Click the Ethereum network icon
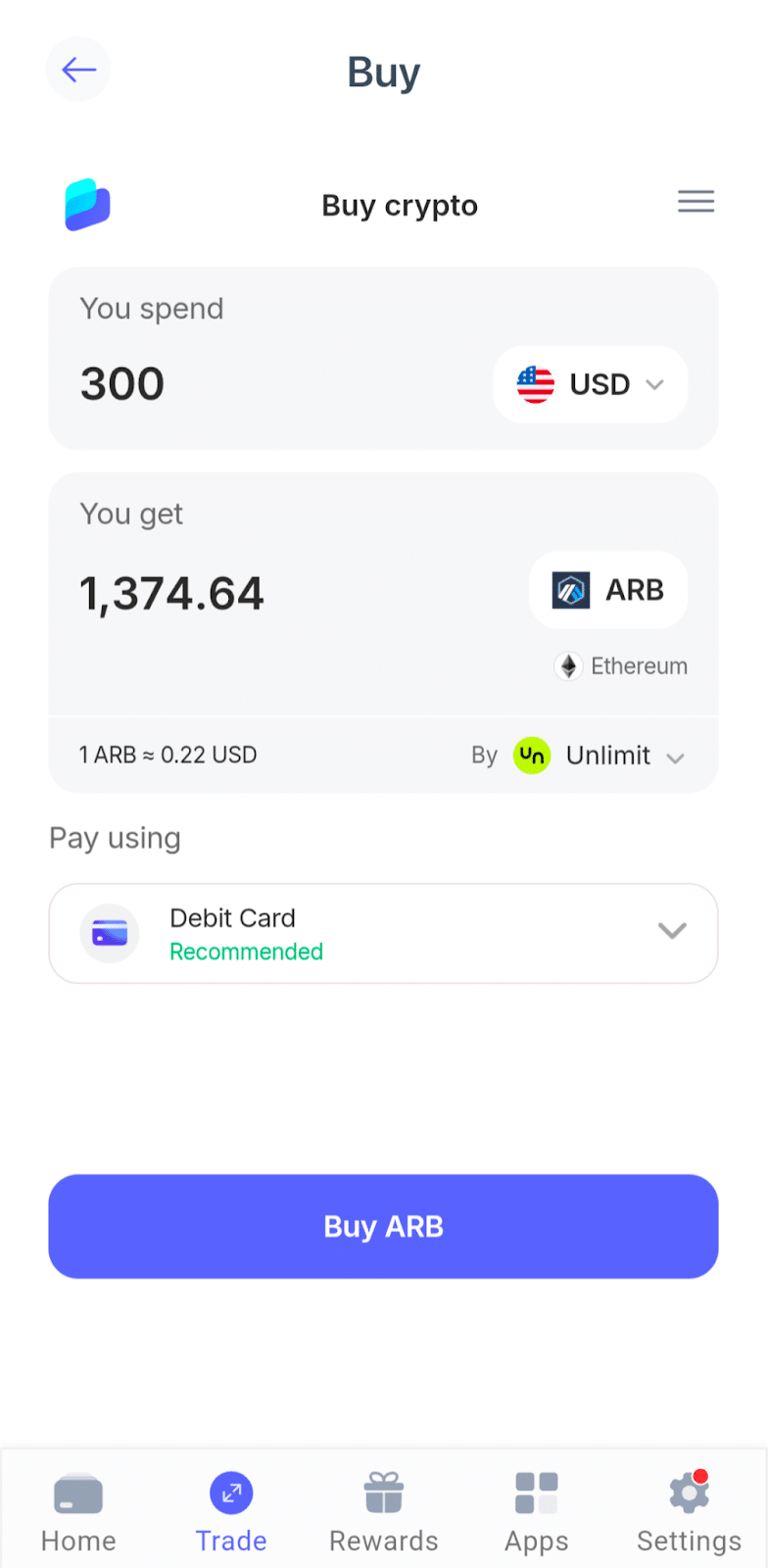 (568, 665)
